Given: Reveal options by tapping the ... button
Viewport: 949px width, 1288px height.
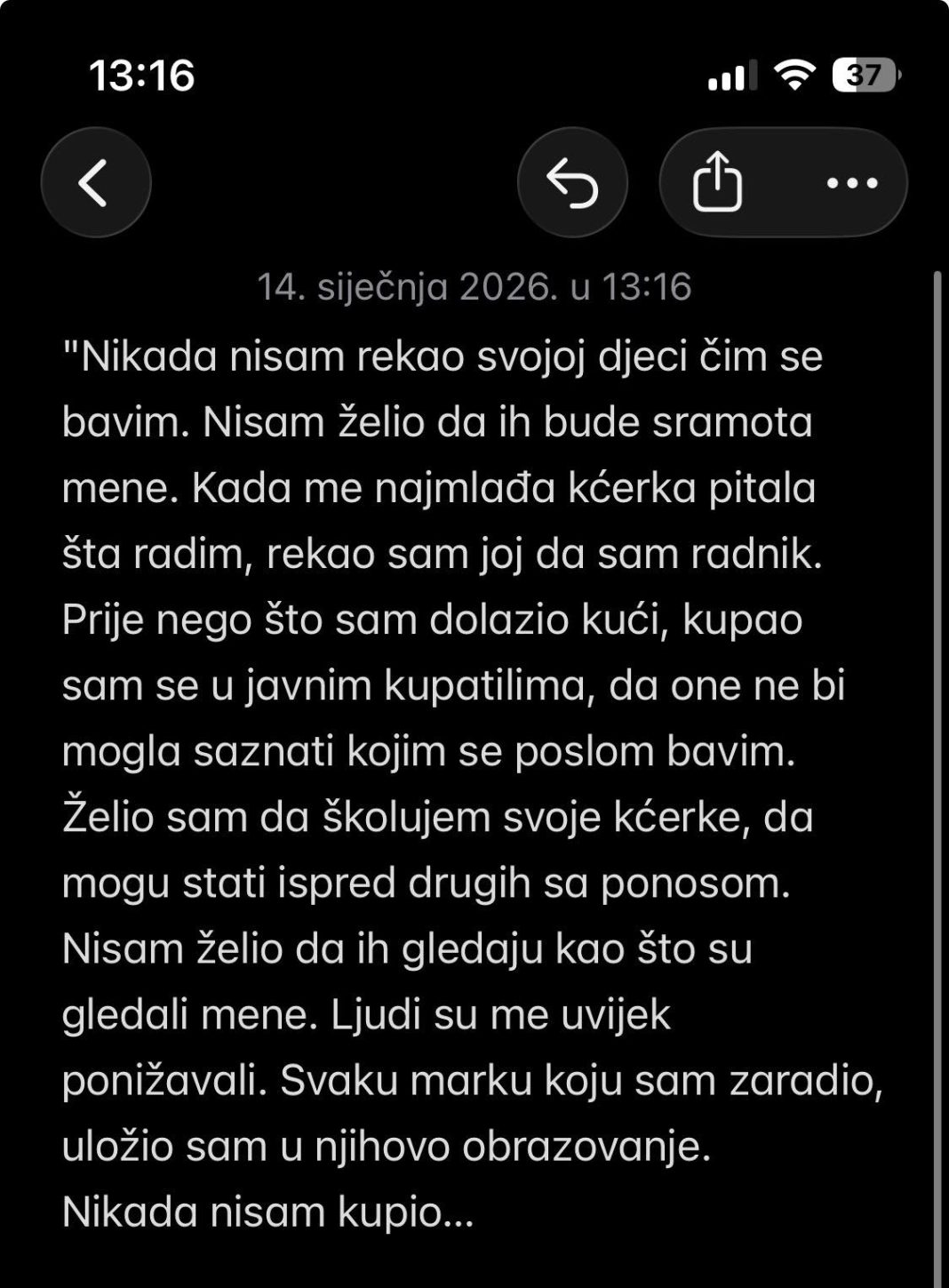Looking at the screenshot, I should [x=851, y=181].
